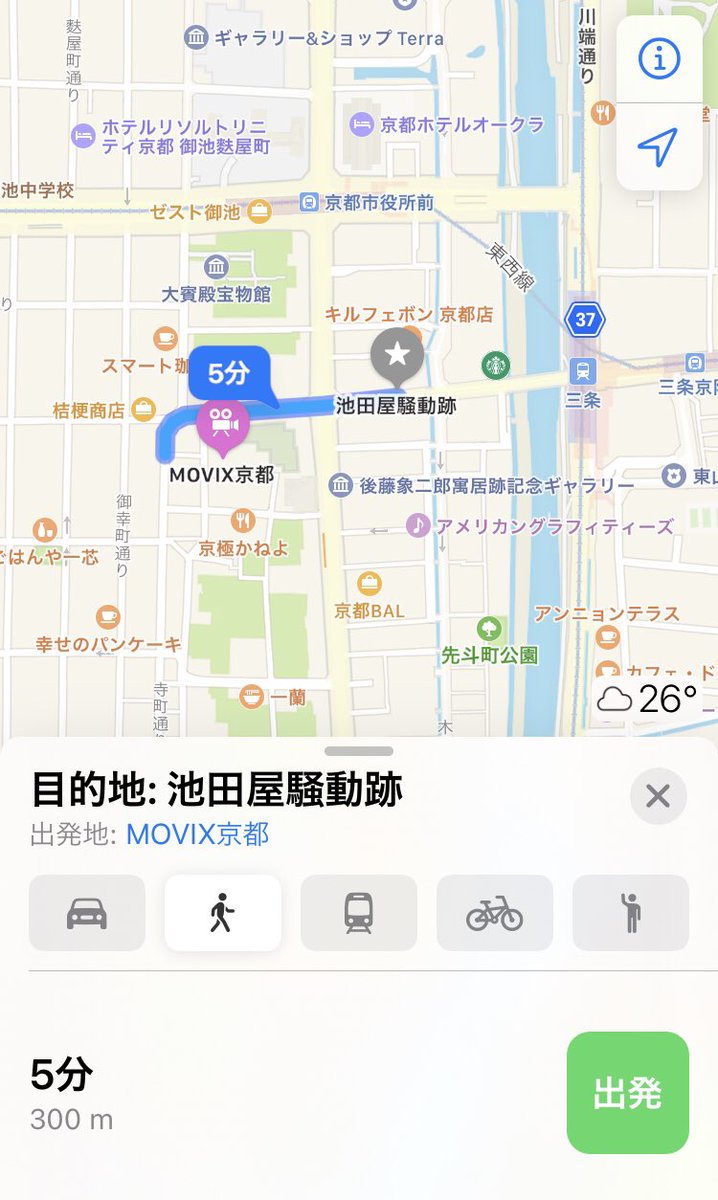Screen dimensions: 718x1200
Task: Switch to cycling directions
Action: (x=495, y=913)
